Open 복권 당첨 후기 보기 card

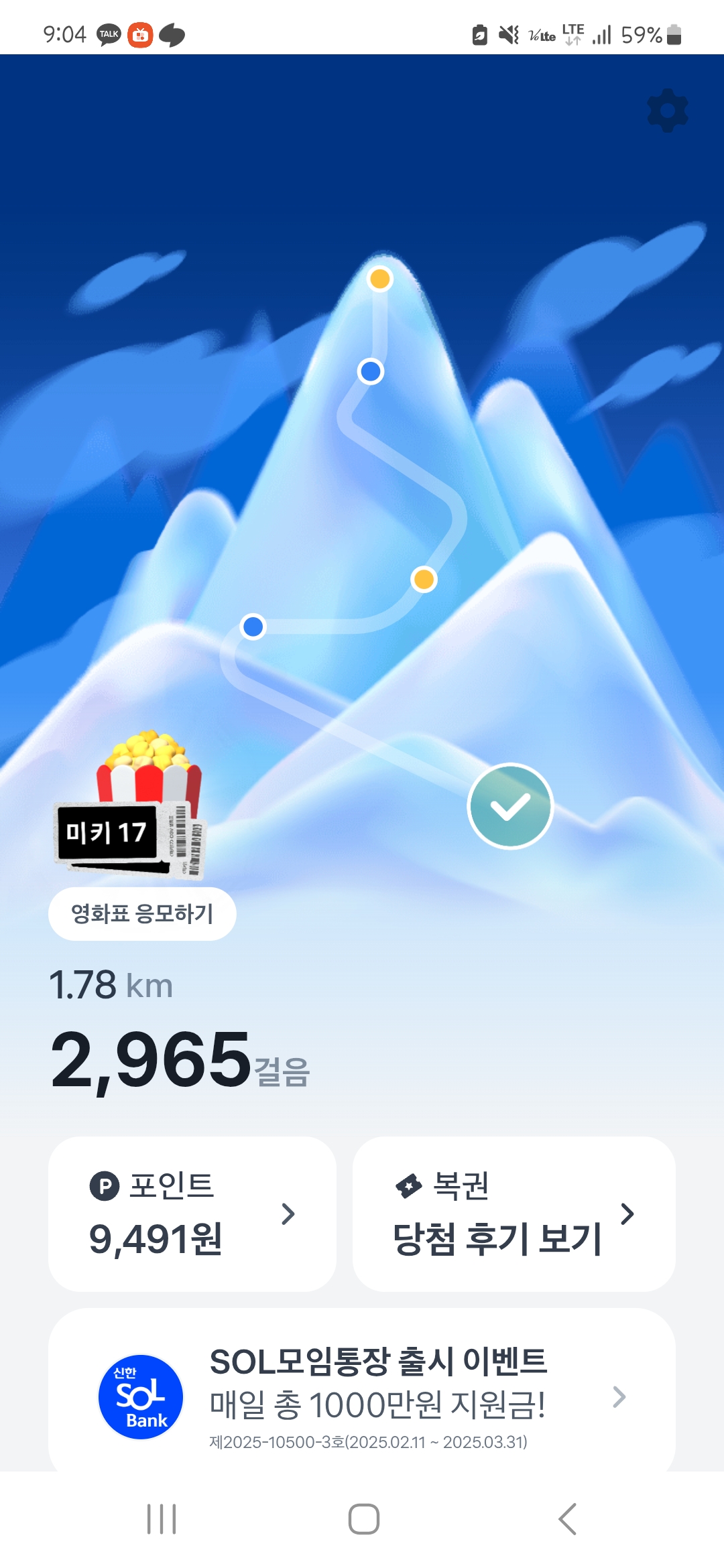point(514,1214)
